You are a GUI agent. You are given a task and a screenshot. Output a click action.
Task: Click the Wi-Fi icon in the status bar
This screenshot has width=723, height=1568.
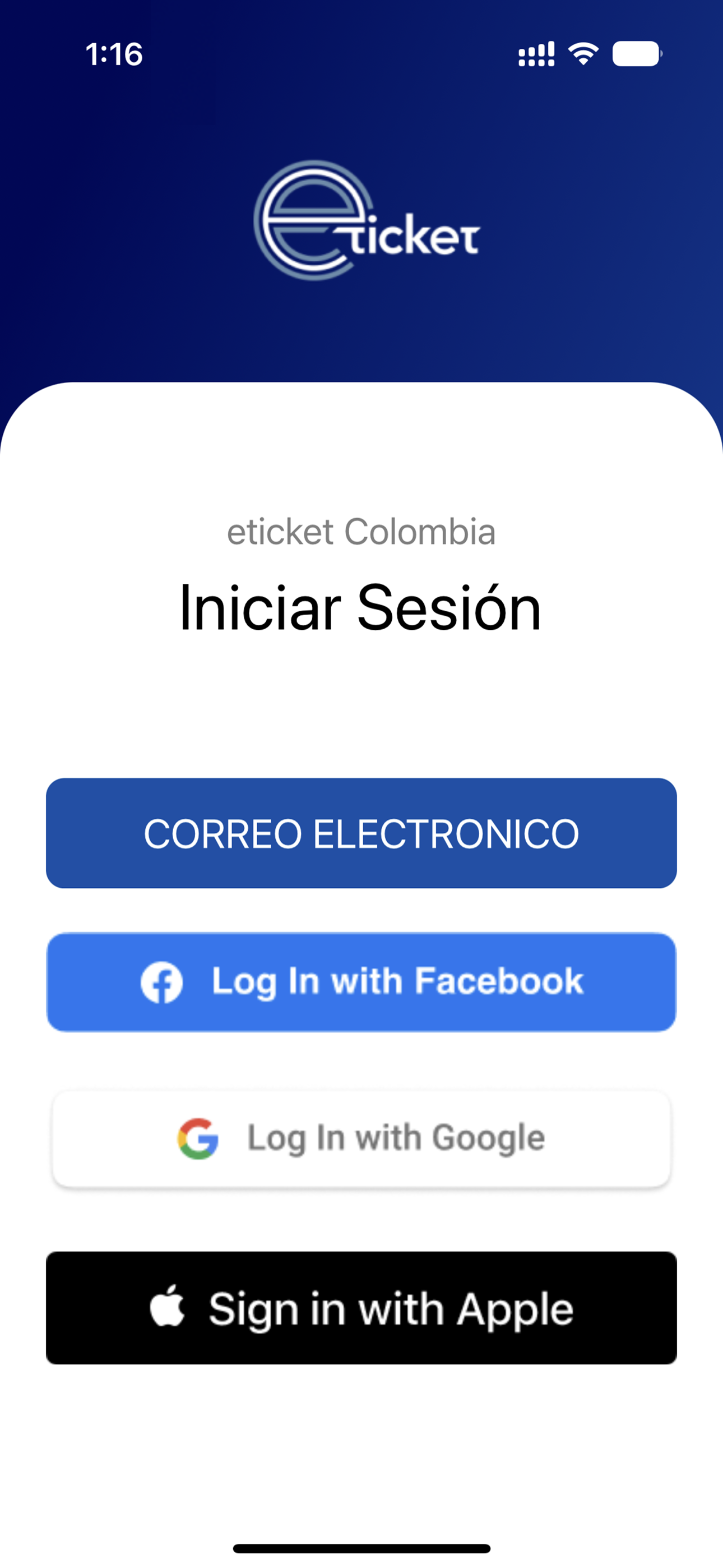coord(583,54)
